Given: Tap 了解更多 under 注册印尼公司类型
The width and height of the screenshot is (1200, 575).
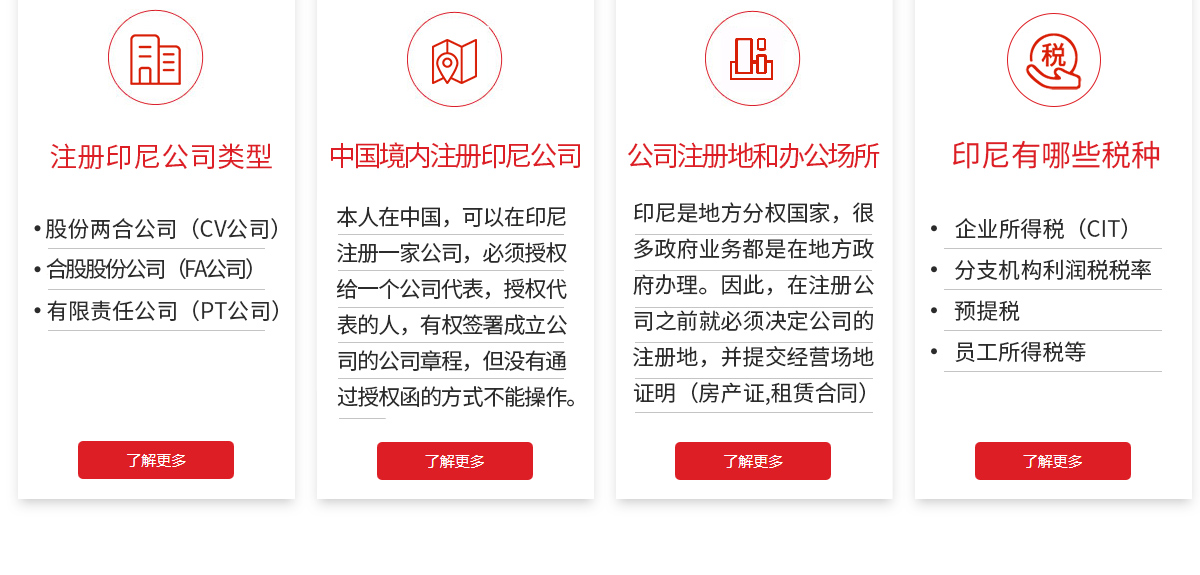Looking at the screenshot, I should tap(156, 460).
